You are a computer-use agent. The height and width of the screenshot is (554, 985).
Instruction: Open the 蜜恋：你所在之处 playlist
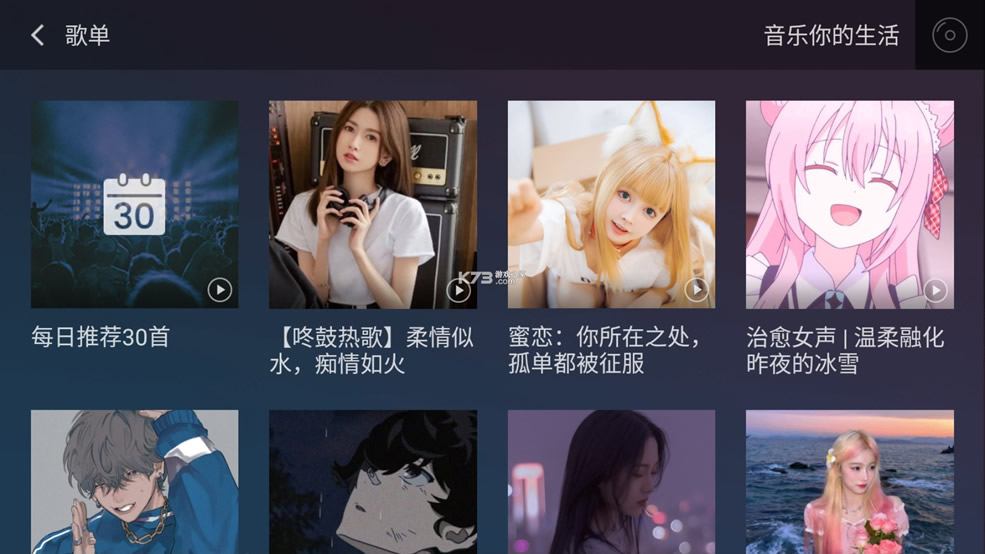pos(611,204)
